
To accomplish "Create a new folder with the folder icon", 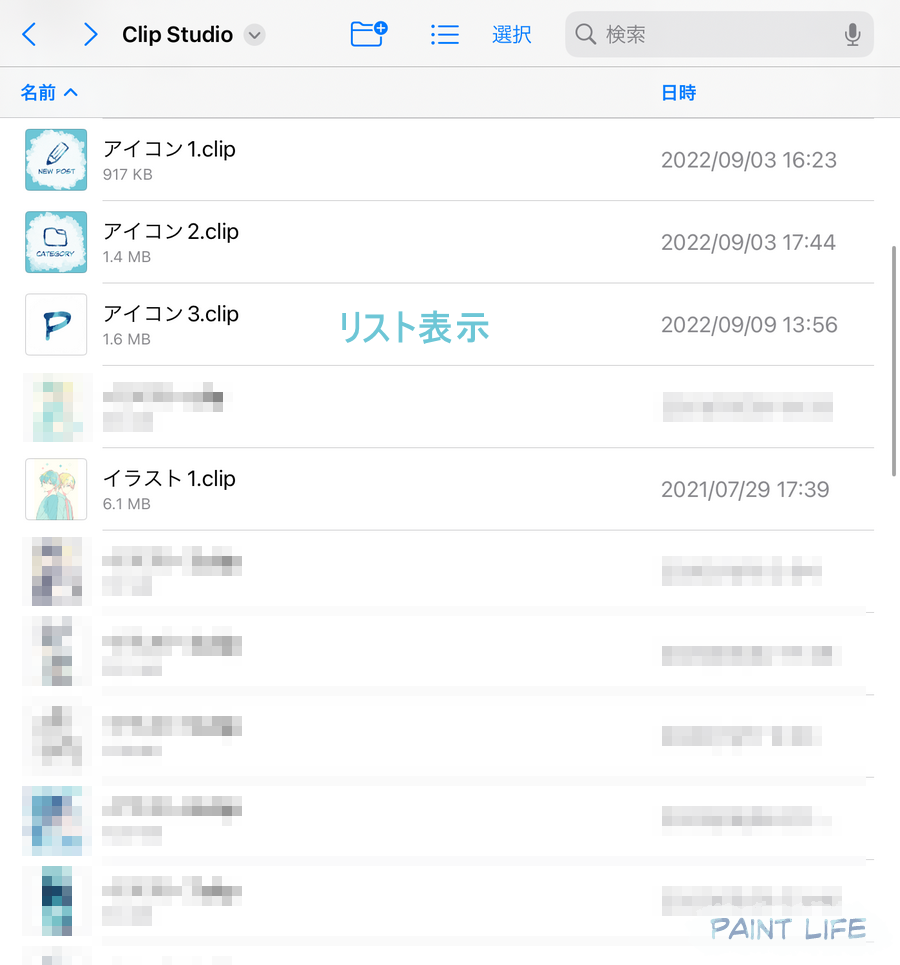I will 368,33.
